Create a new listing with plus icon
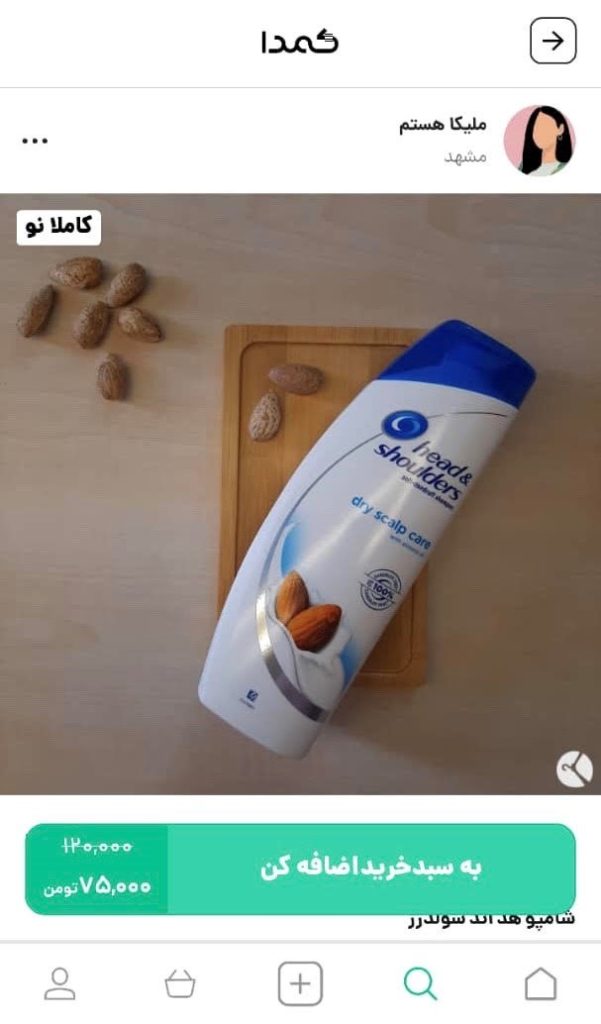Image resolution: width=601 pixels, height=1024 pixels. (300, 985)
